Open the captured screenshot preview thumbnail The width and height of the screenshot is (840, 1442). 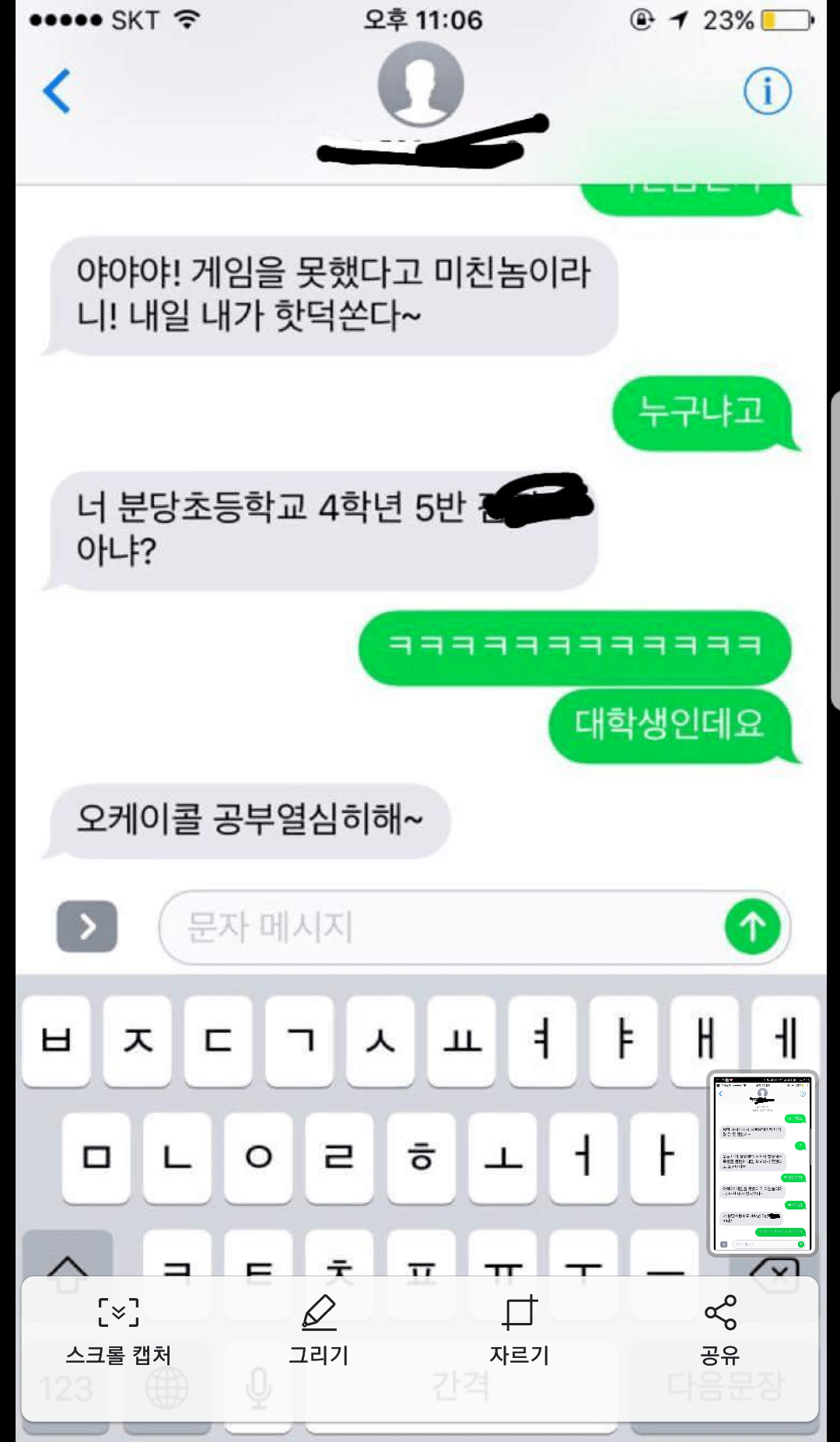point(762,1163)
